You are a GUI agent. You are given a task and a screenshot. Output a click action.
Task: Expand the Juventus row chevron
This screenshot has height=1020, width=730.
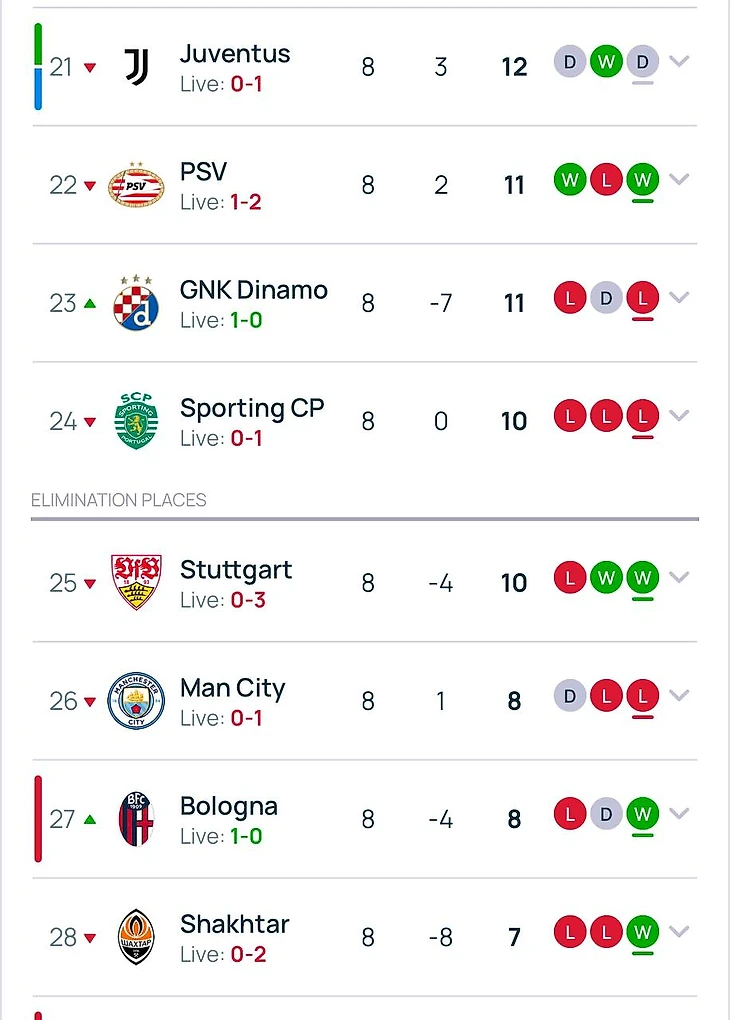[x=680, y=62]
